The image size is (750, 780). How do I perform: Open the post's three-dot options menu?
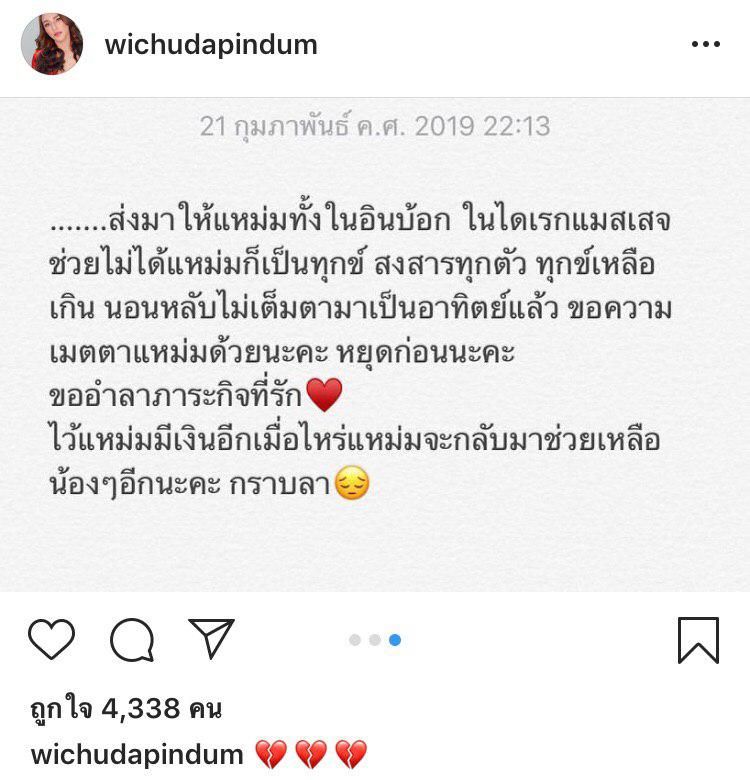point(705,45)
